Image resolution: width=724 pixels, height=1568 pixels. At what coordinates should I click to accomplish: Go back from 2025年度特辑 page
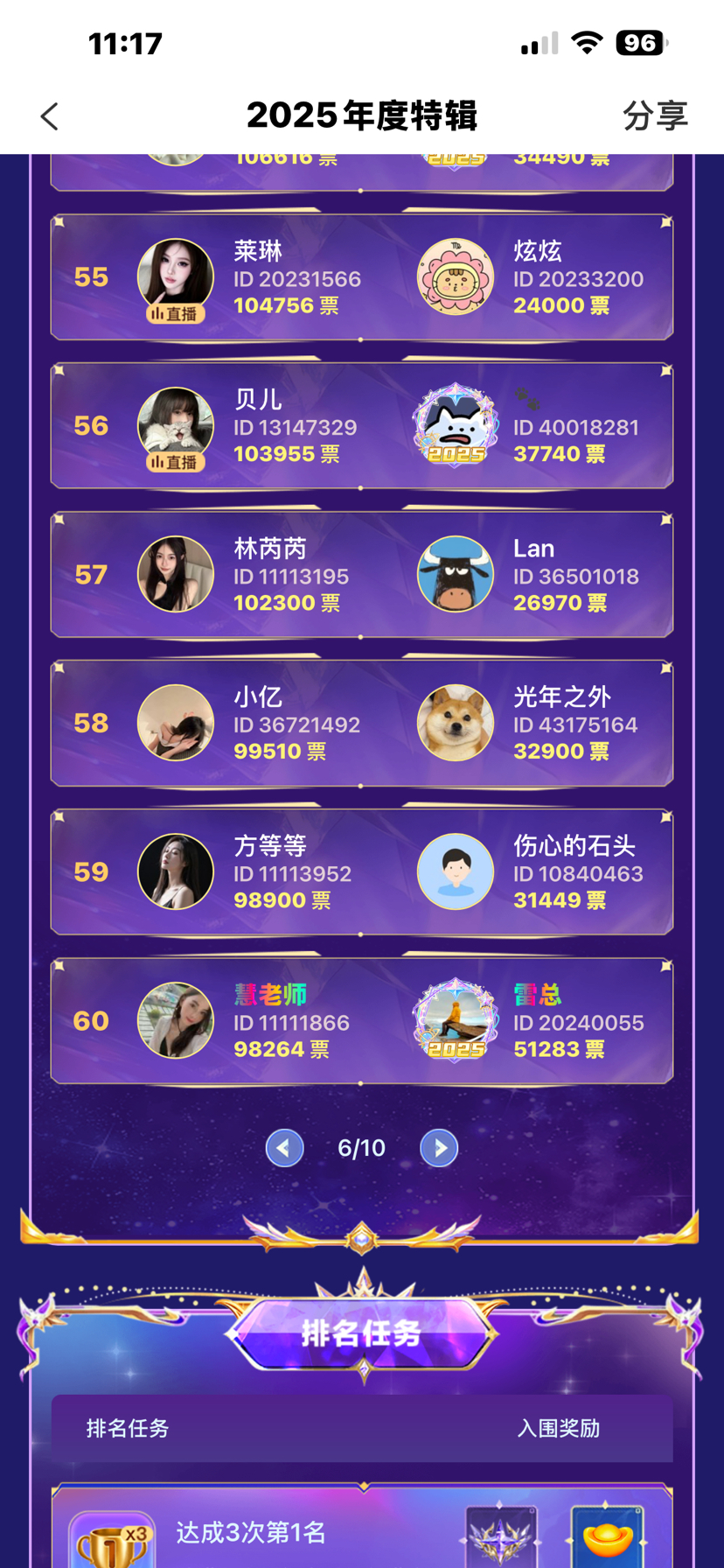point(50,116)
